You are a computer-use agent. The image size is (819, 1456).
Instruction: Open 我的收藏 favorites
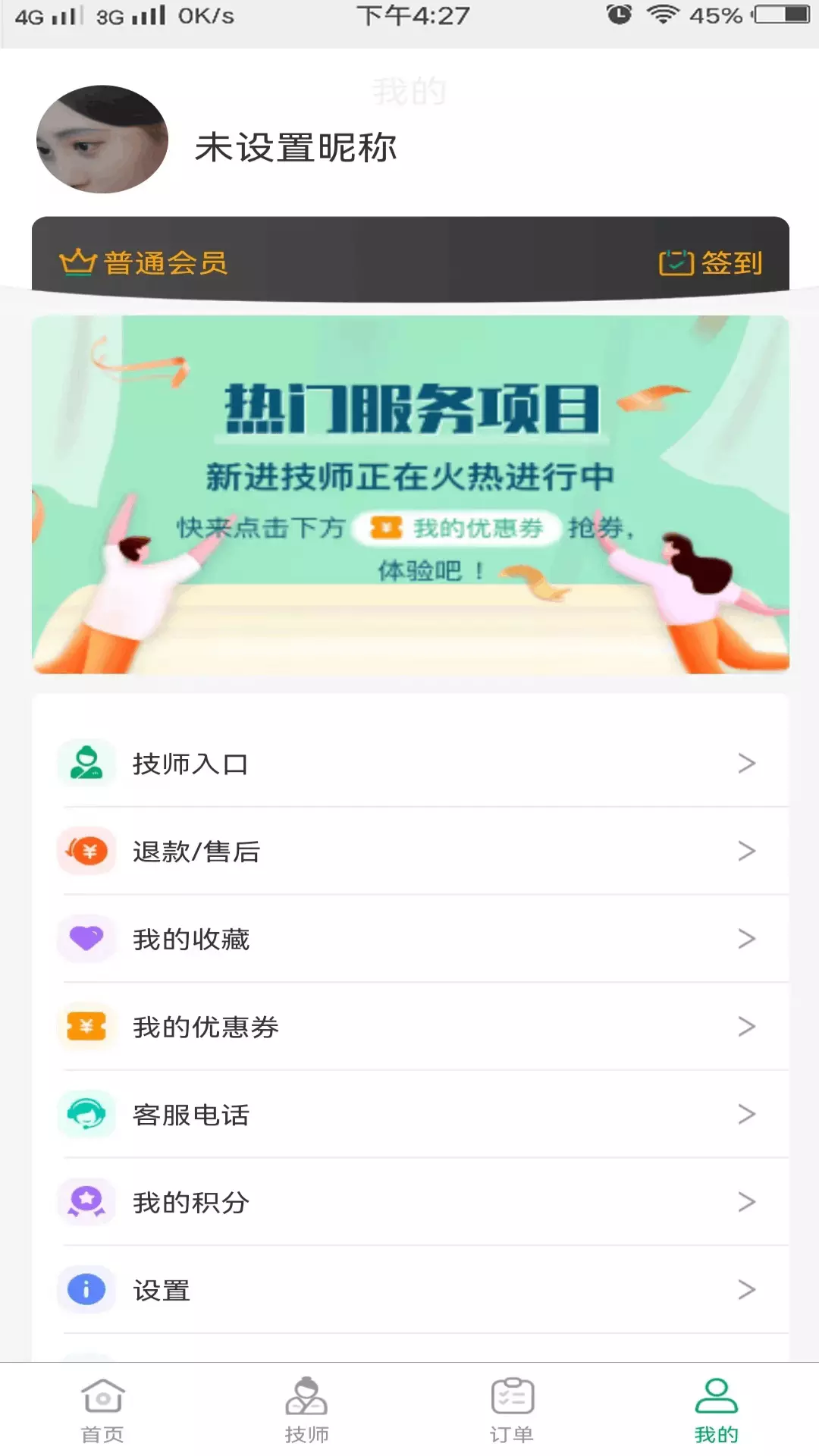410,939
